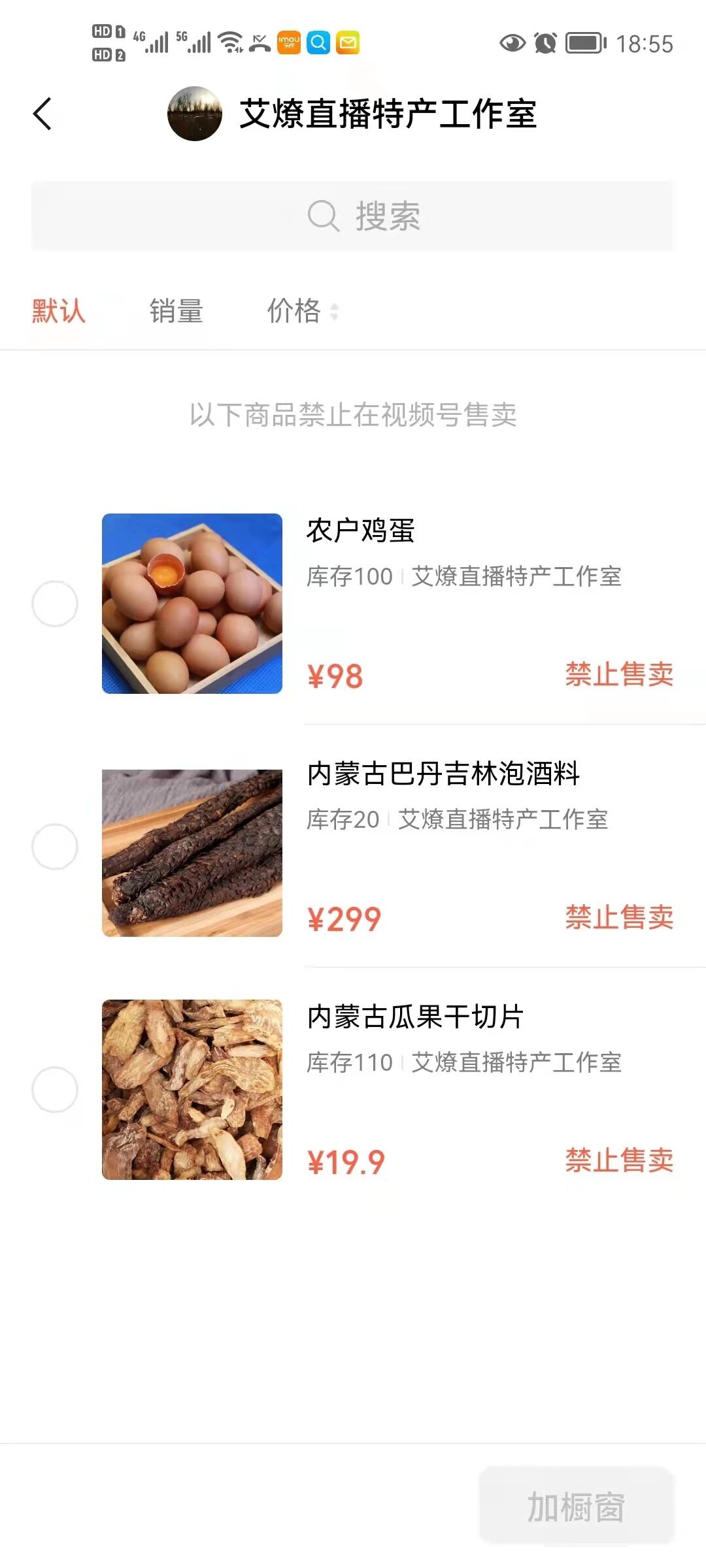Tap the 搜索 search box
This screenshot has width=706, height=1568.
coord(352,216)
